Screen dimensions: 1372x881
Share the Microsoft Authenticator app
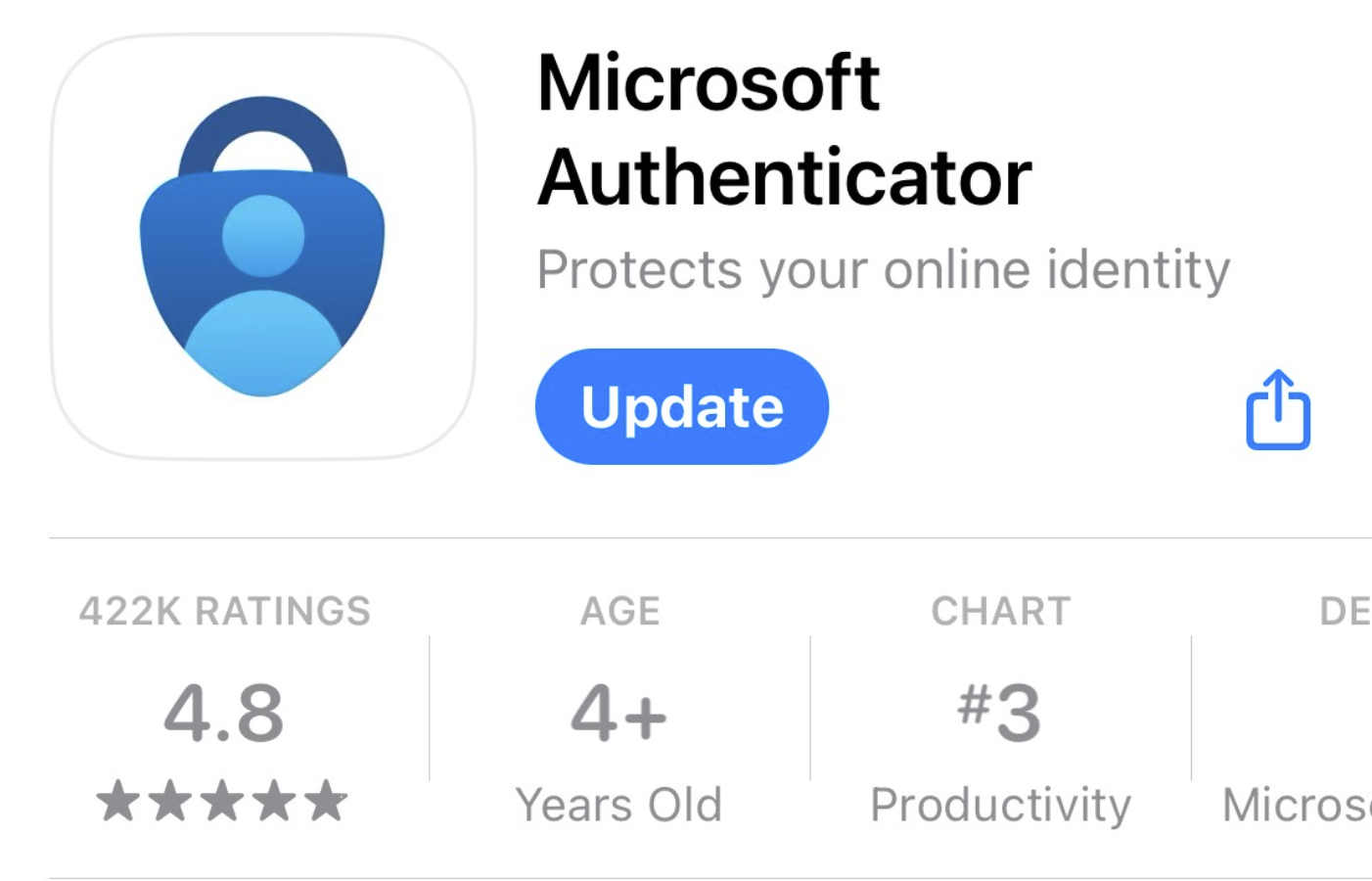click(x=1277, y=410)
